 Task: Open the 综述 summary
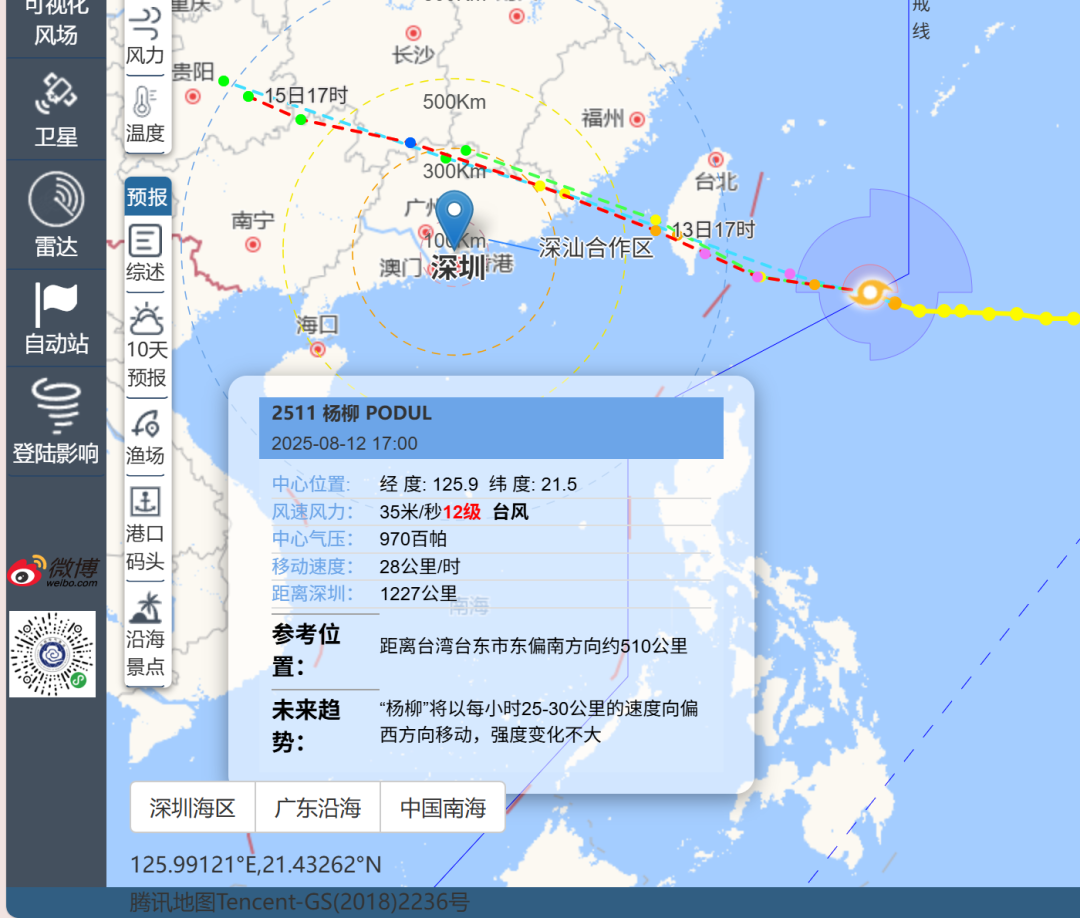(146, 253)
